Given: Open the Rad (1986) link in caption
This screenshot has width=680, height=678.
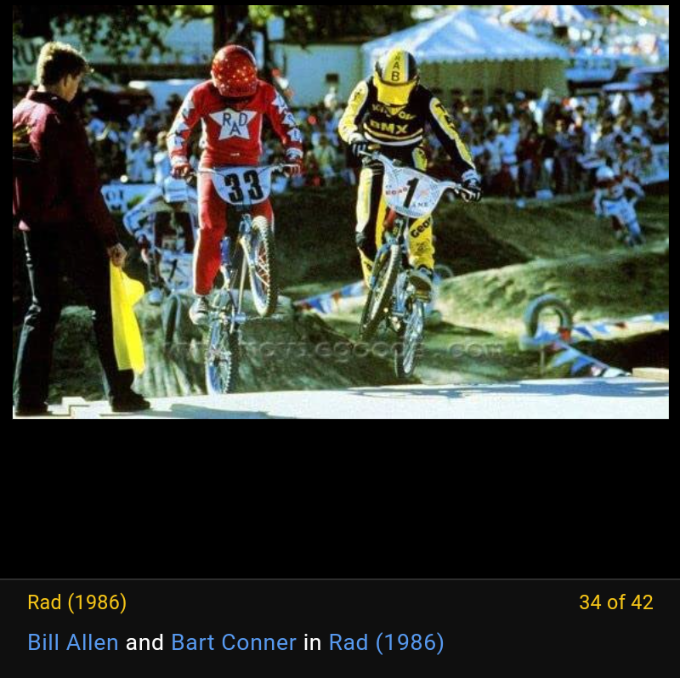Looking at the screenshot, I should click(386, 642).
